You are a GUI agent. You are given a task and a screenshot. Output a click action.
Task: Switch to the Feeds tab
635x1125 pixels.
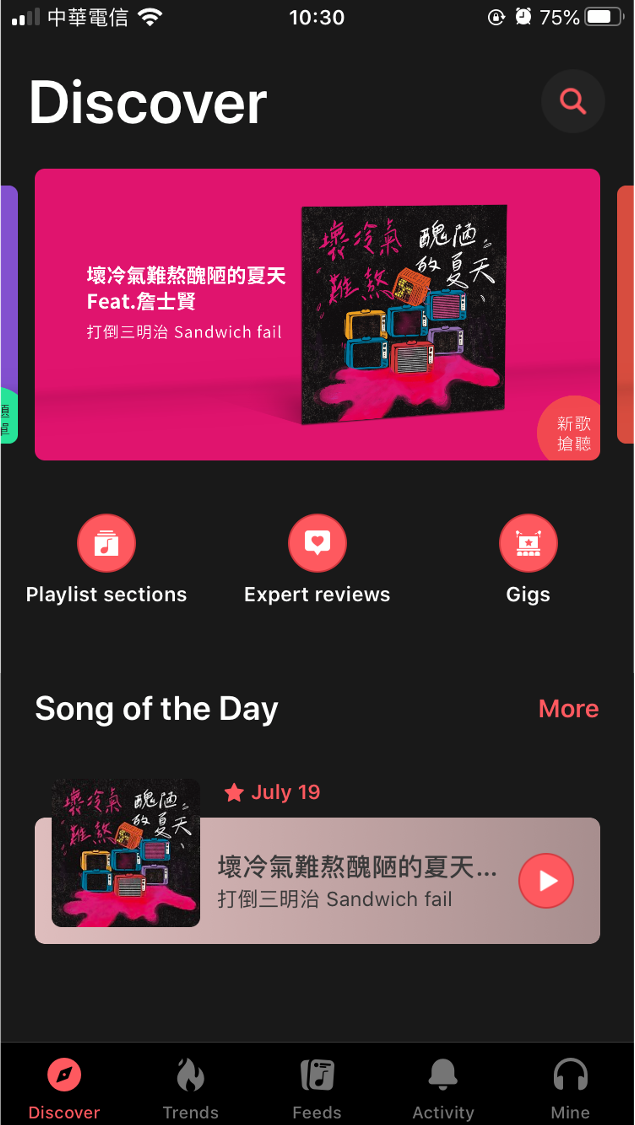[317, 1088]
